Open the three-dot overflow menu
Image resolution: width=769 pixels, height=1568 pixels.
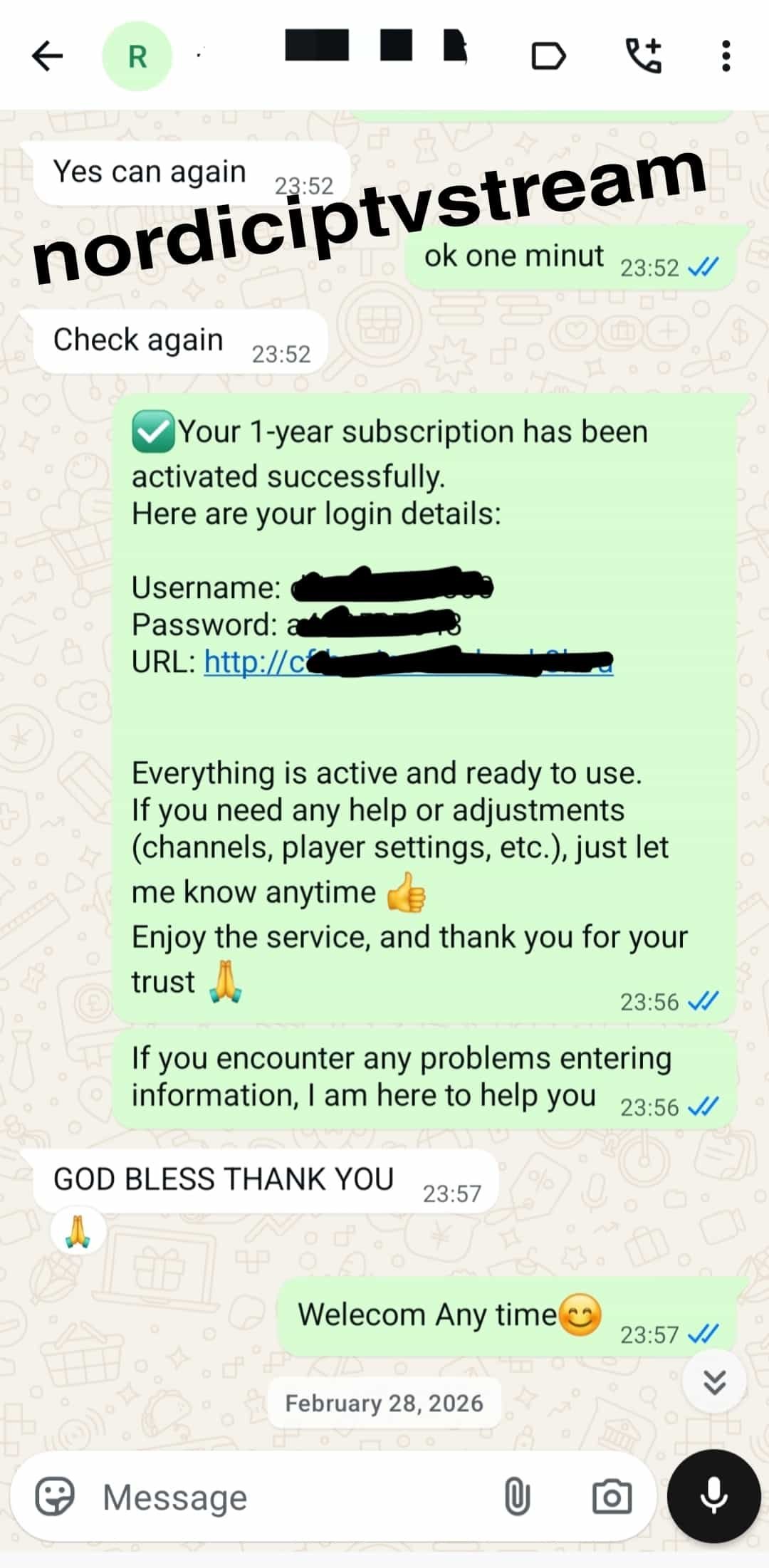pyautogui.click(x=726, y=56)
